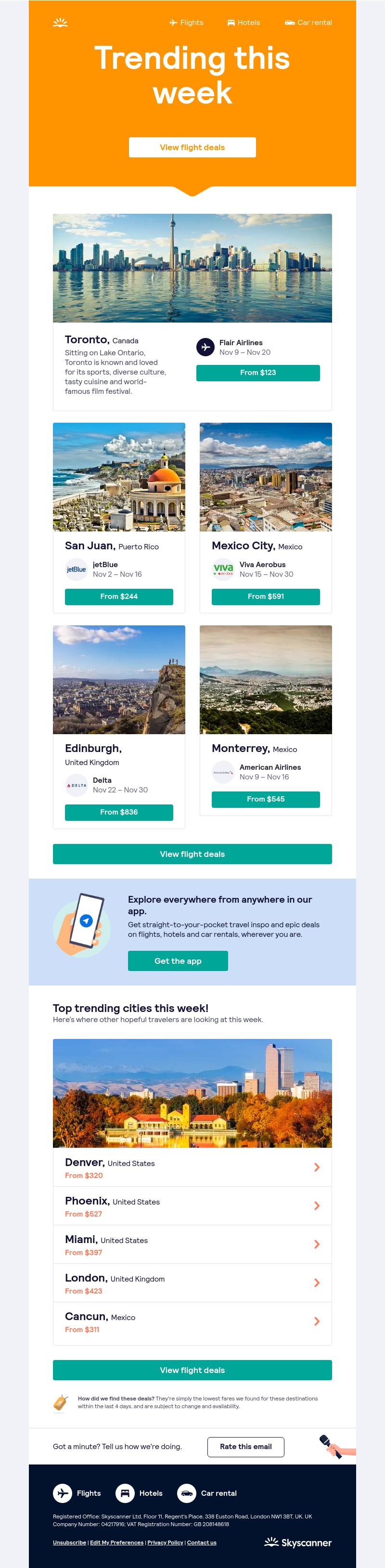This screenshot has height=1568, width=385.
Task: Tap Rate this email button
Action: tap(246, 1446)
